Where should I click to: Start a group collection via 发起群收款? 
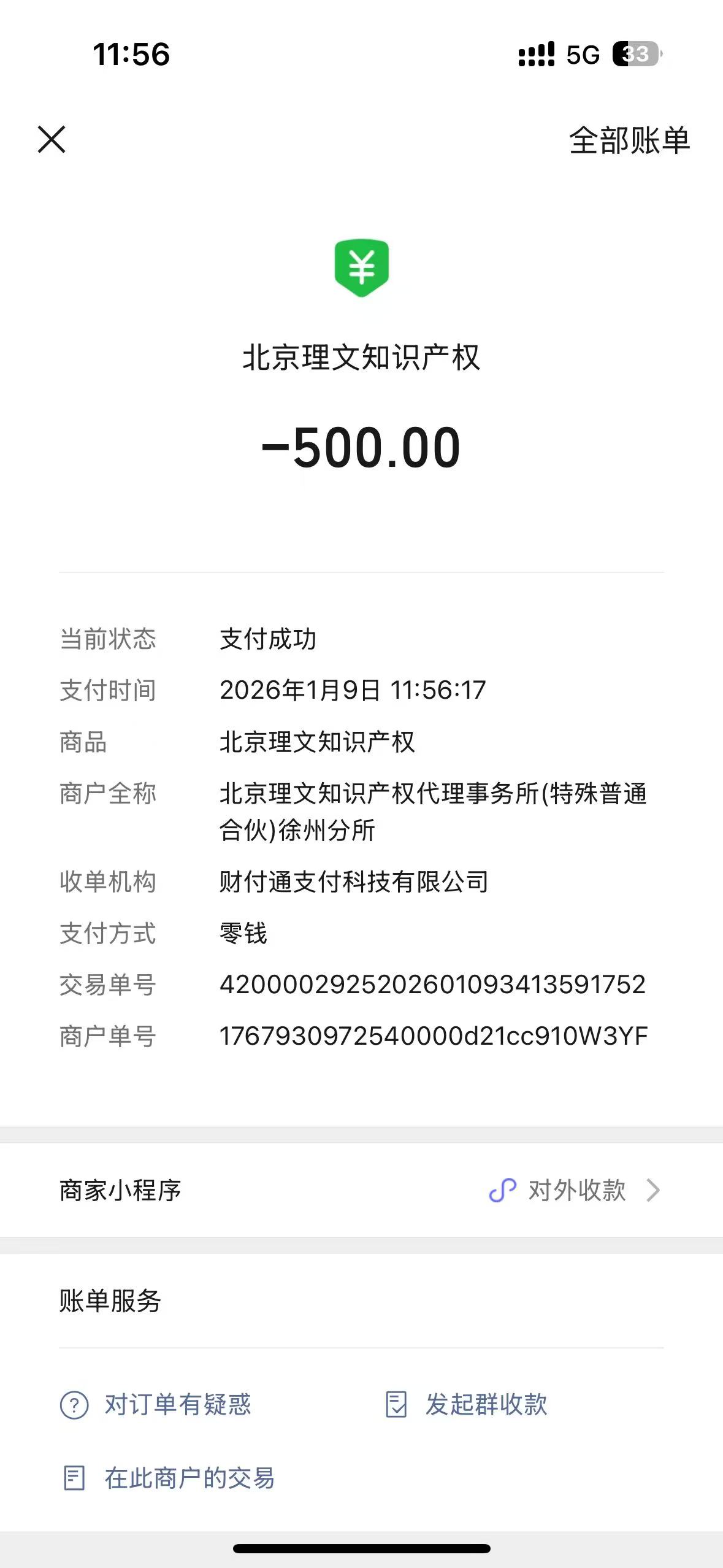(467, 1404)
